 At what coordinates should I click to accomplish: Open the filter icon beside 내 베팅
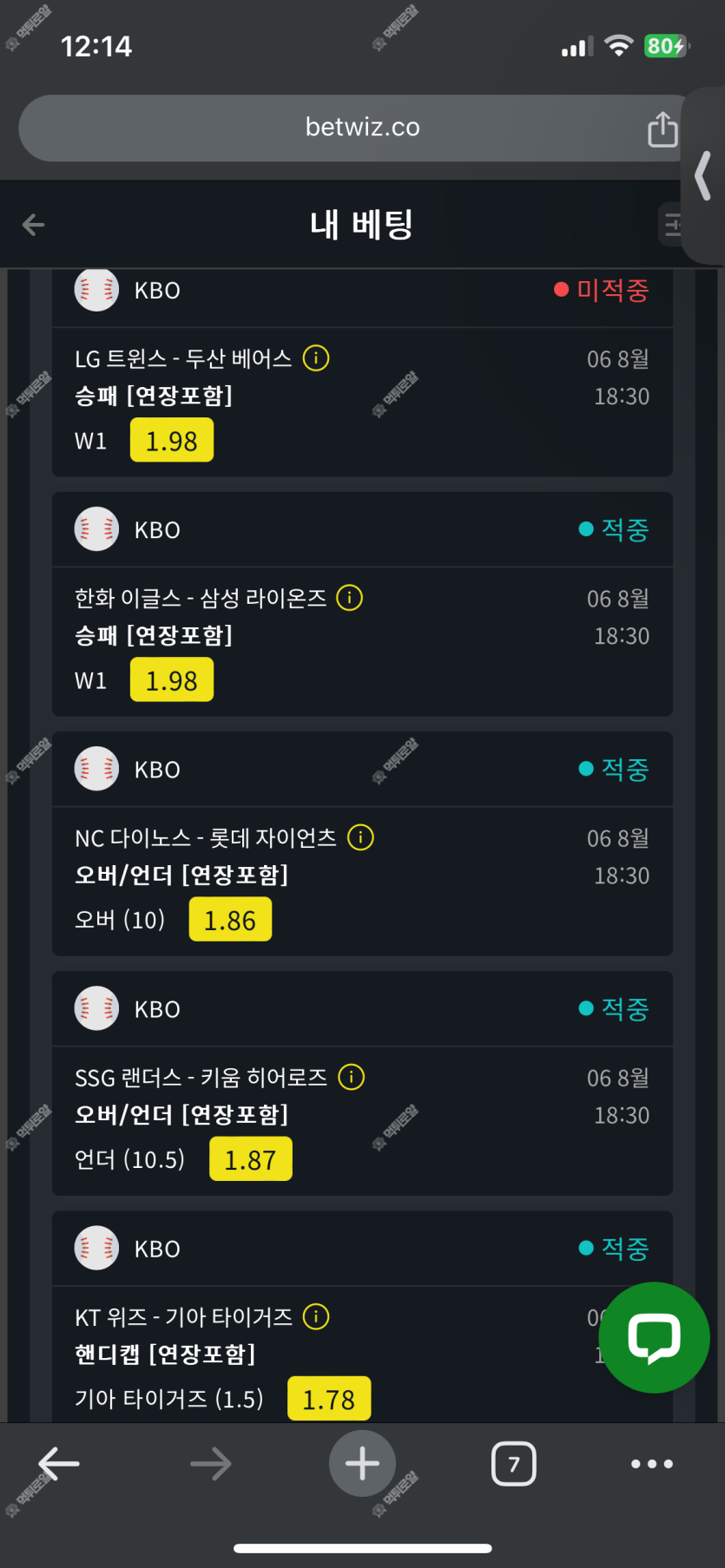pyautogui.click(x=670, y=226)
